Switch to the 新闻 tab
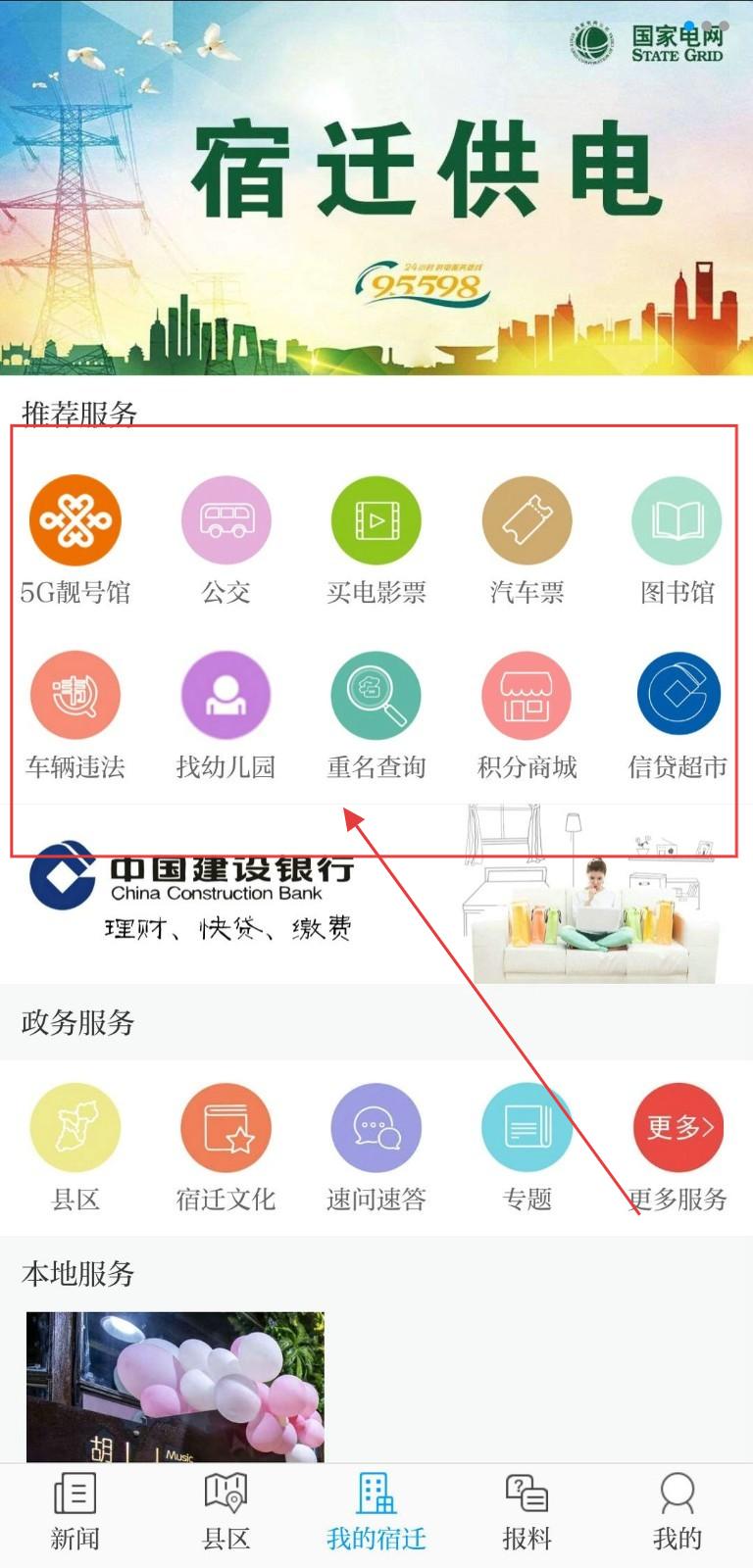Screen dimensions: 753x1568 (x=75, y=1512)
